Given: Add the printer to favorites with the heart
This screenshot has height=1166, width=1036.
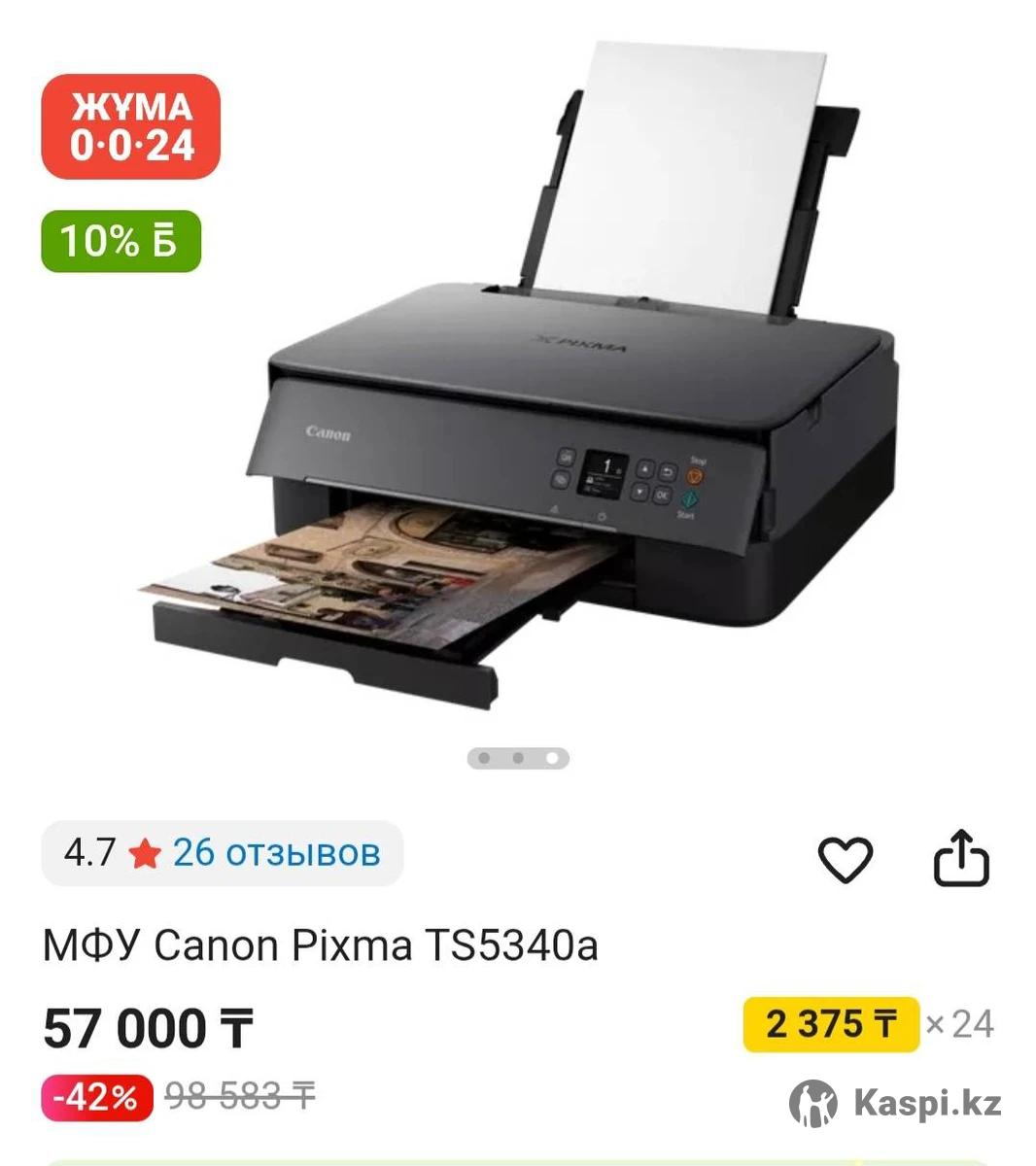Looking at the screenshot, I should click(x=845, y=859).
